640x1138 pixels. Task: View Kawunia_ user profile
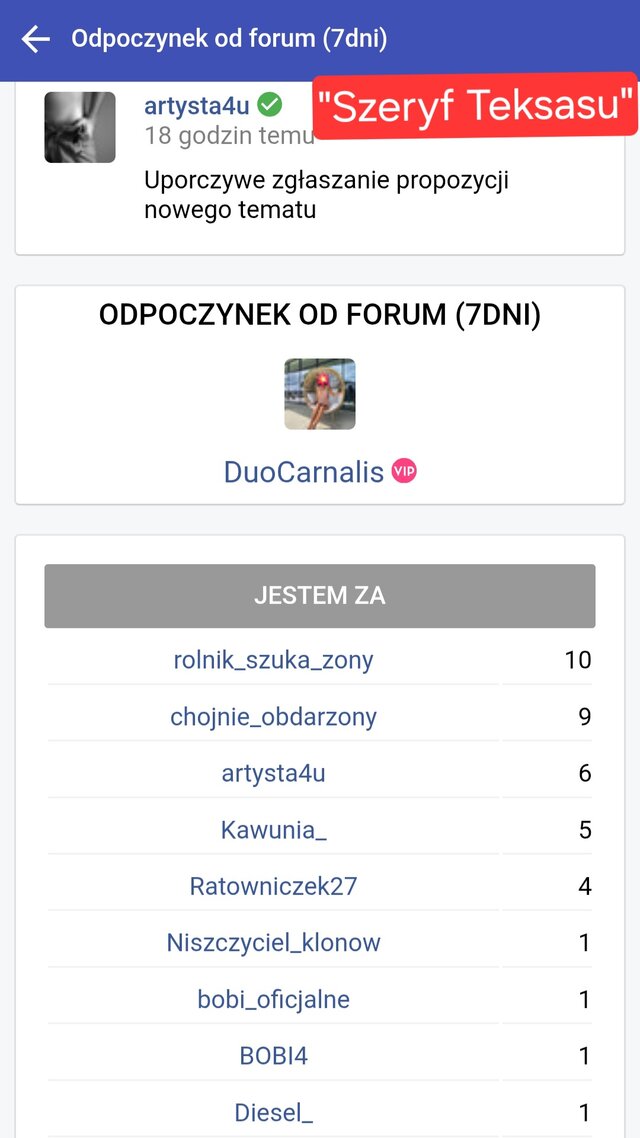pos(273,830)
